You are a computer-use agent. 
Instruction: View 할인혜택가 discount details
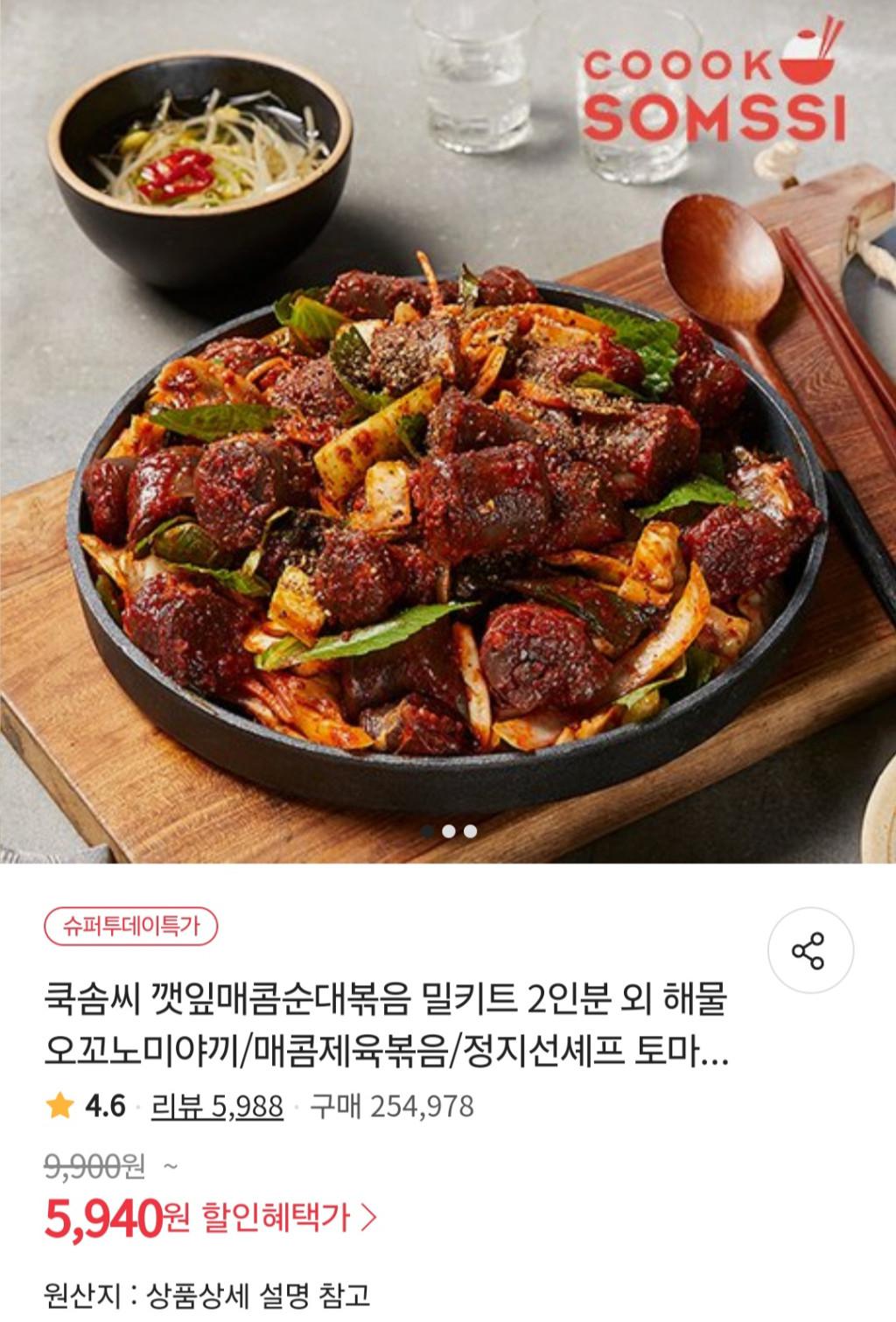click(289, 1217)
